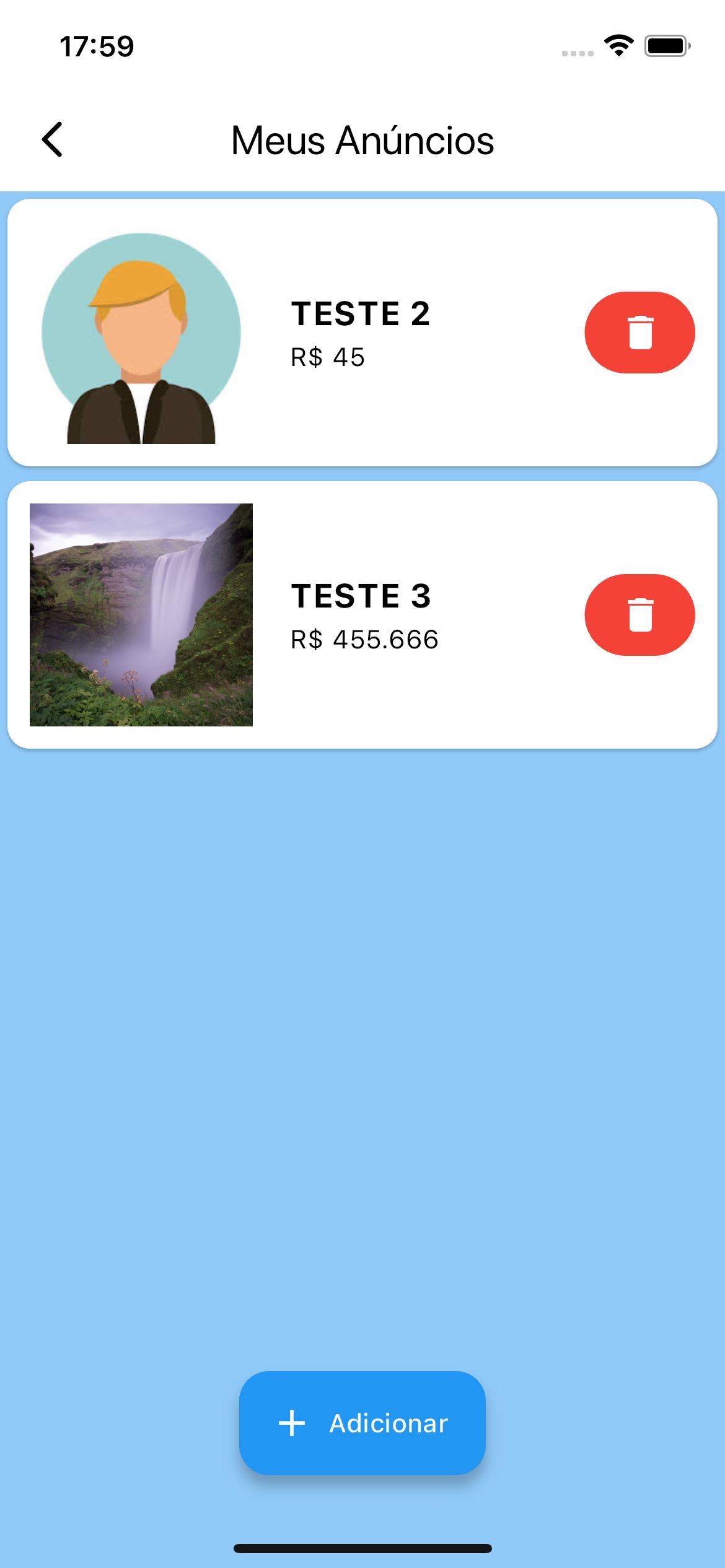Open the TESTE 2 ad card
This screenshot has height=1568, width=725.
point(362,333)
